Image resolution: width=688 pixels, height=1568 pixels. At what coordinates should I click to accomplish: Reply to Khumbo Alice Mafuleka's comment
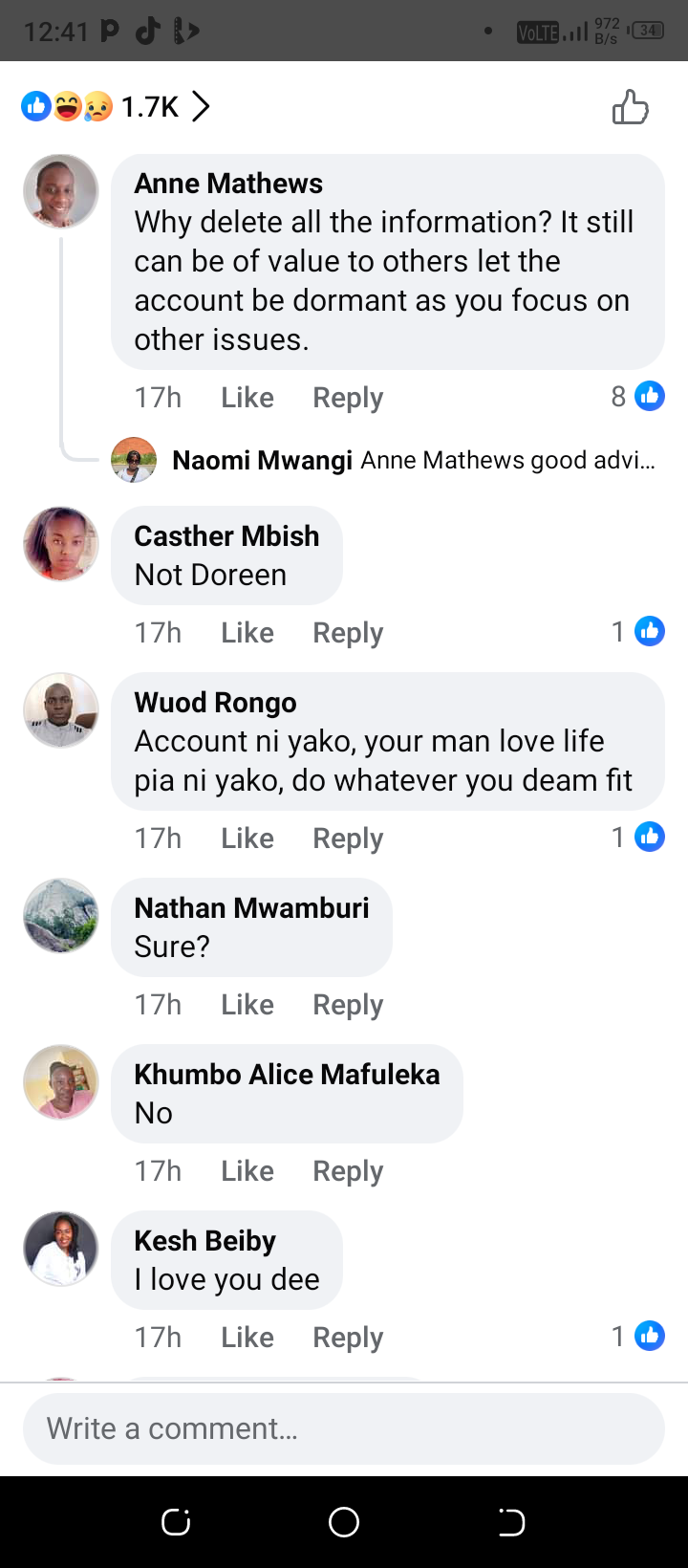pyautogui.click(x=348, y=1171)
